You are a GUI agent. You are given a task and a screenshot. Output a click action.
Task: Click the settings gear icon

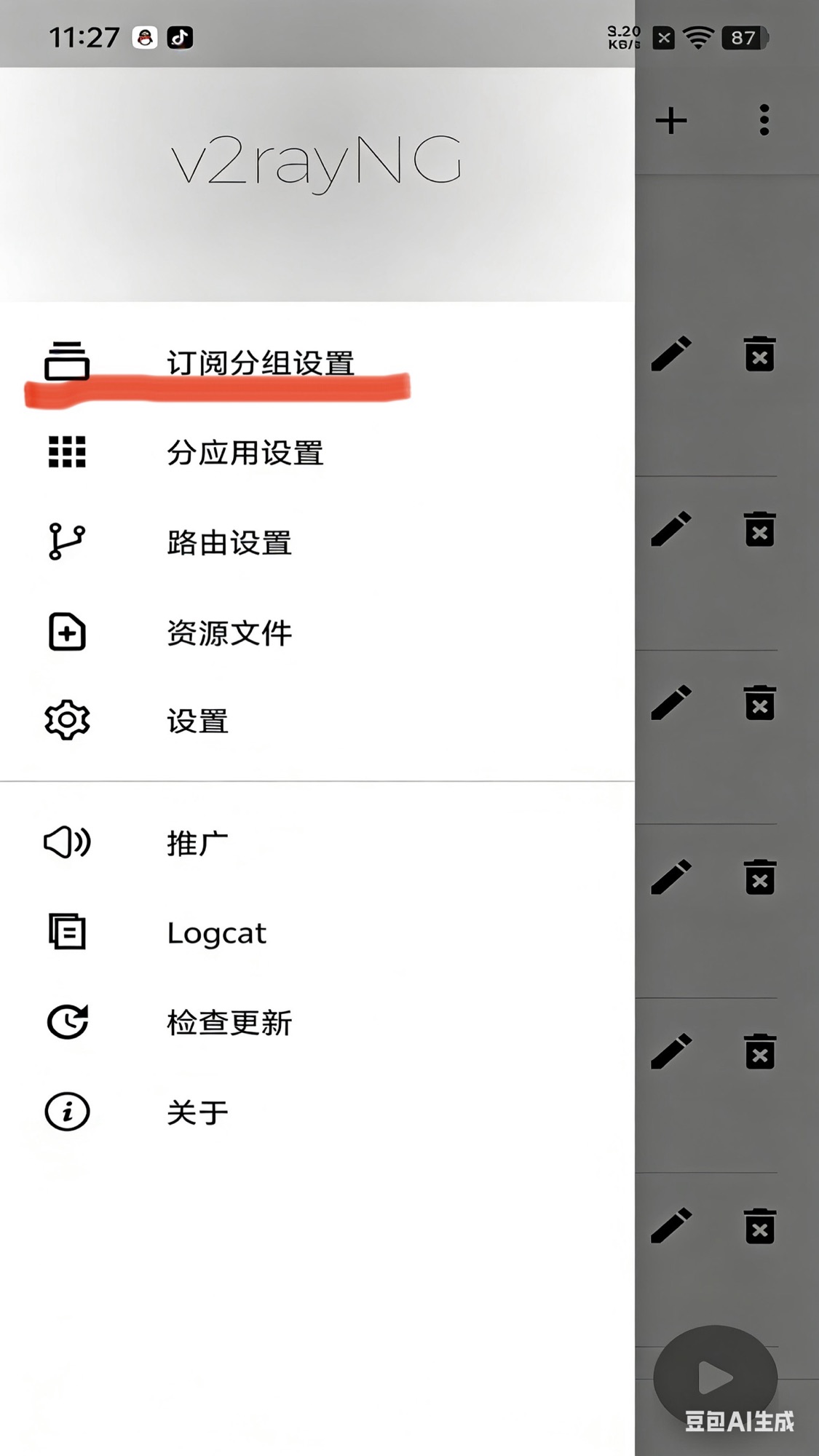pos(66,720)
